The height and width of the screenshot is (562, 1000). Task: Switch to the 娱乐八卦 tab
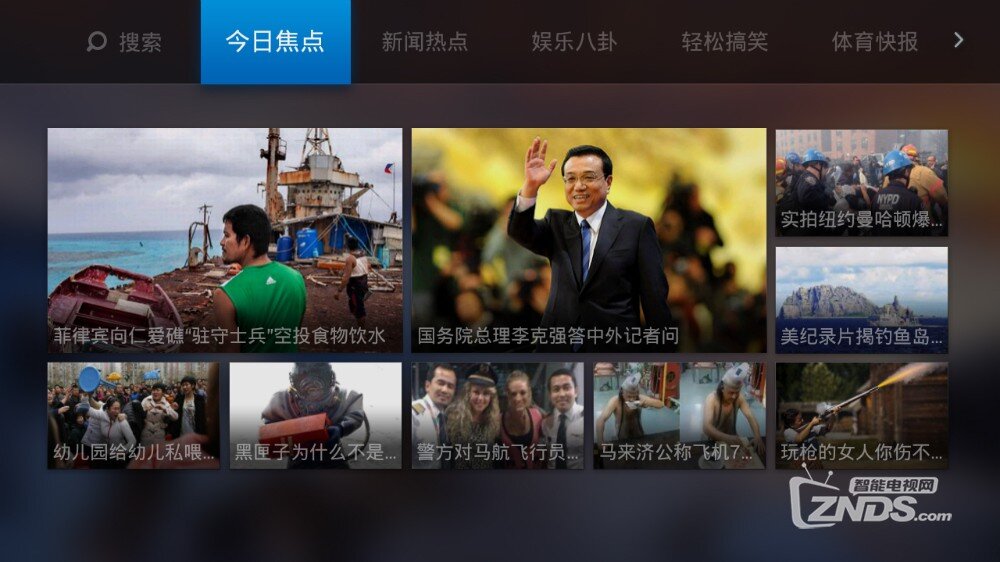coord(574,42)
